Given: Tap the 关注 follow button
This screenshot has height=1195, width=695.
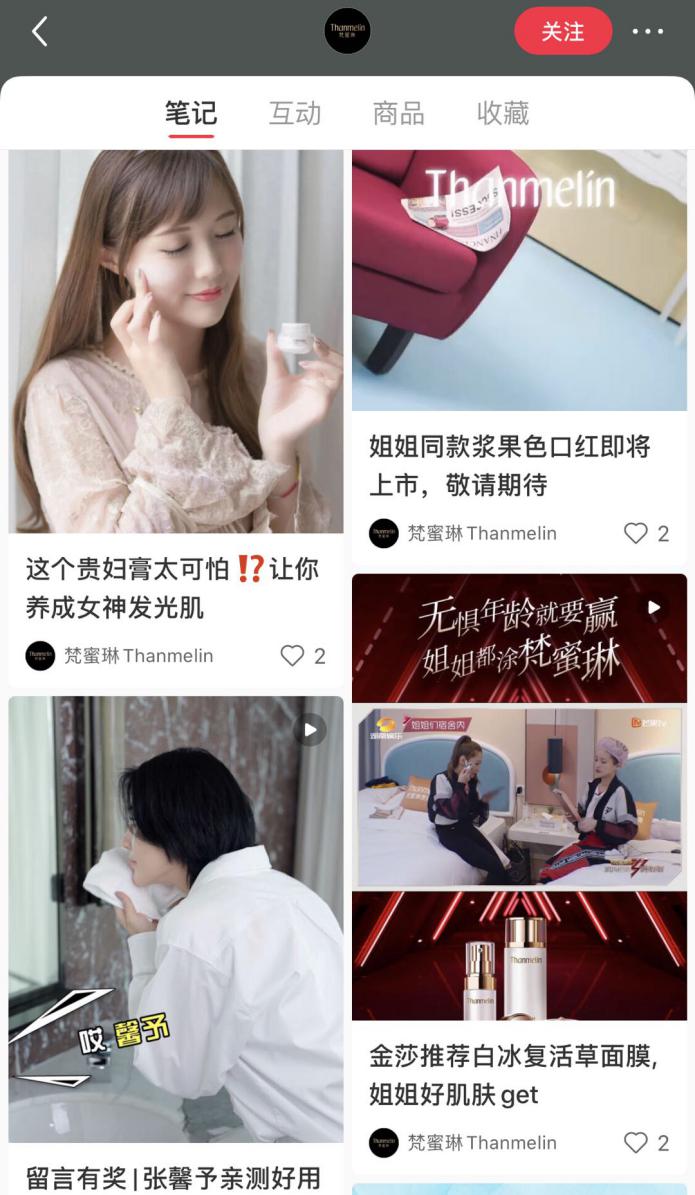Looking at the screenshot, I should tap(563, 32).
